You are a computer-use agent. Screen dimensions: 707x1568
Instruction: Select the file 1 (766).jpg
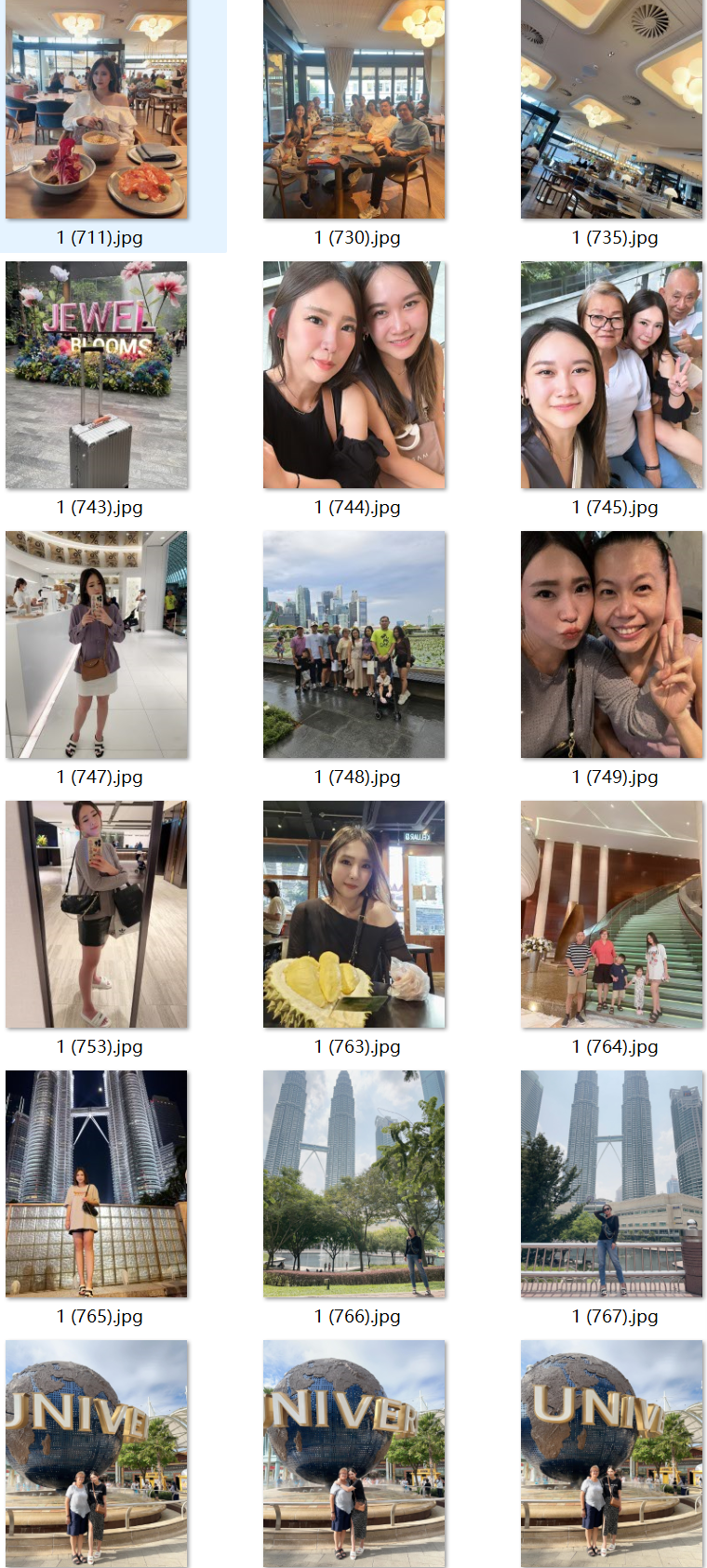point(353,1184)
